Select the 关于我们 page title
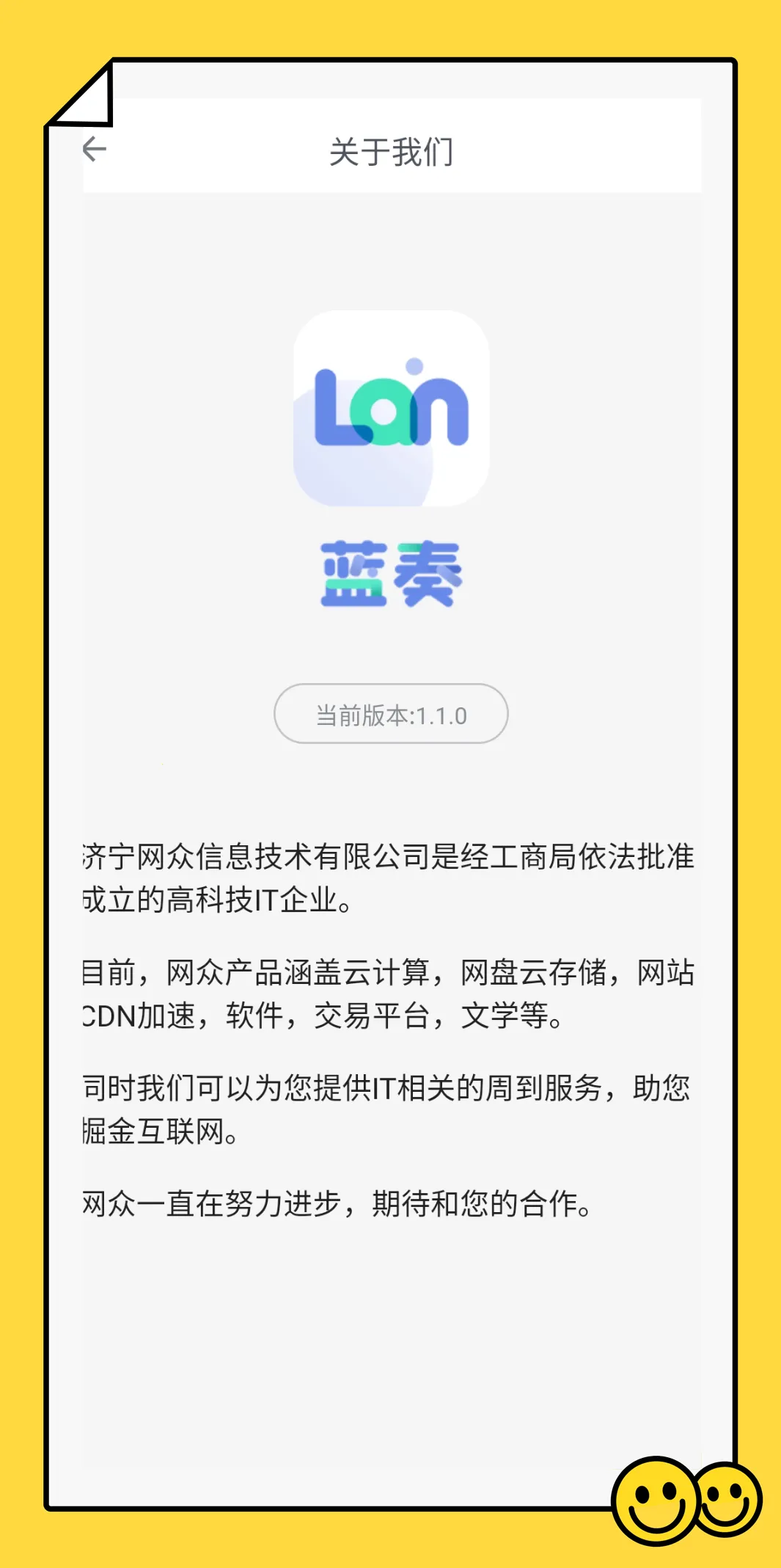The image size is (781, 1568). [391, 149]
